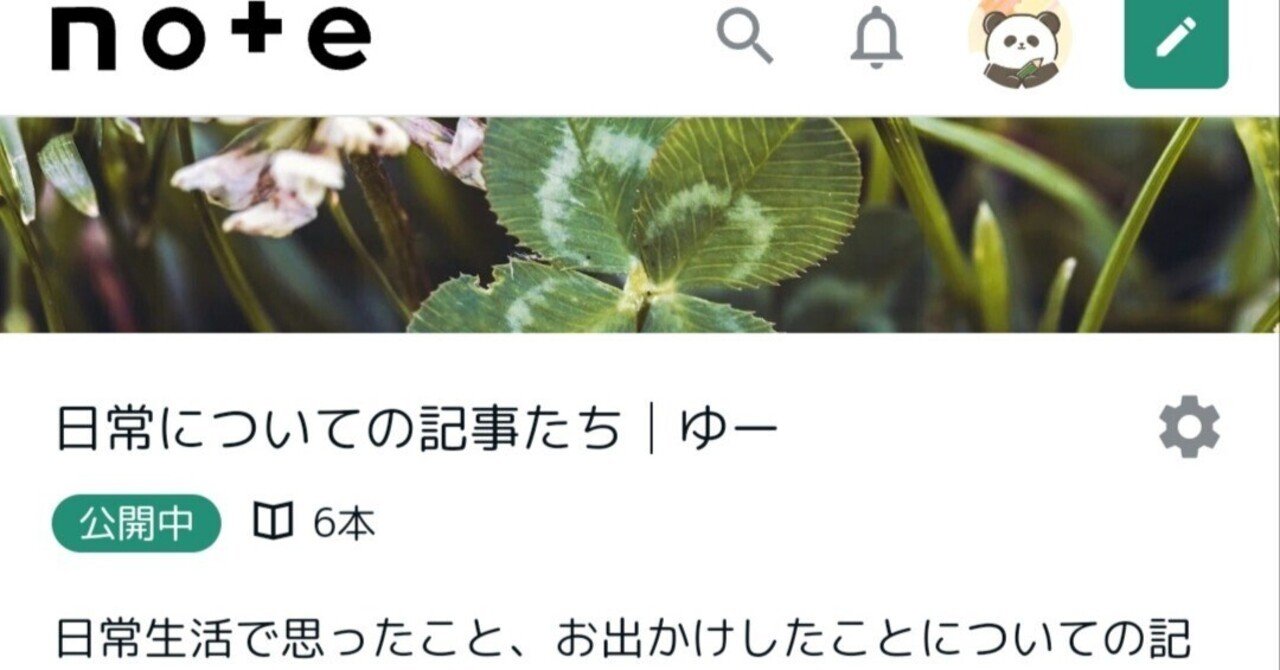This screenshot has width=1280, height=670.
Task: Open magazine settings gear
Action: point(1189,428)
